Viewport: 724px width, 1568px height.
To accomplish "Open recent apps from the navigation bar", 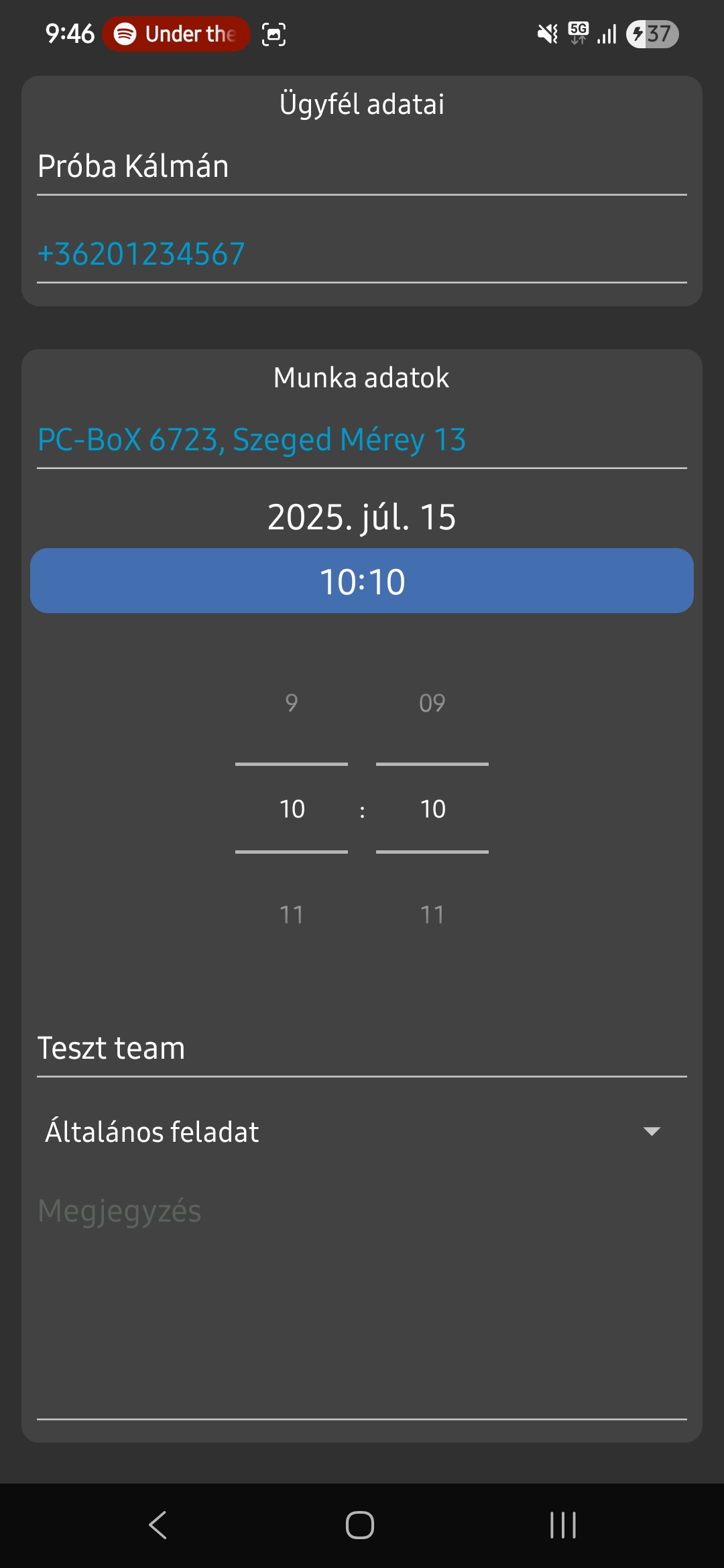I will point(563,1526).
